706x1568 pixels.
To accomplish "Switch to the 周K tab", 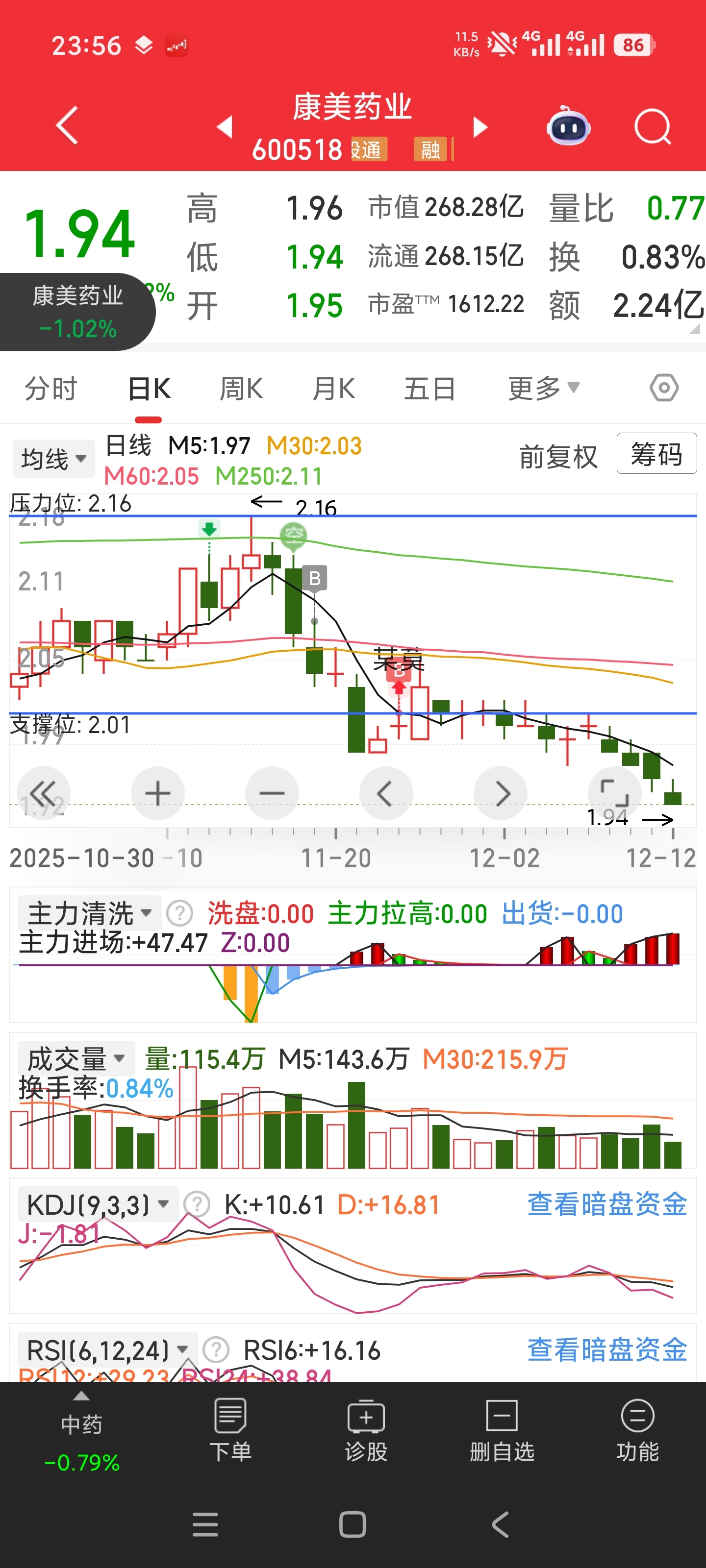I will coord(241,389).
